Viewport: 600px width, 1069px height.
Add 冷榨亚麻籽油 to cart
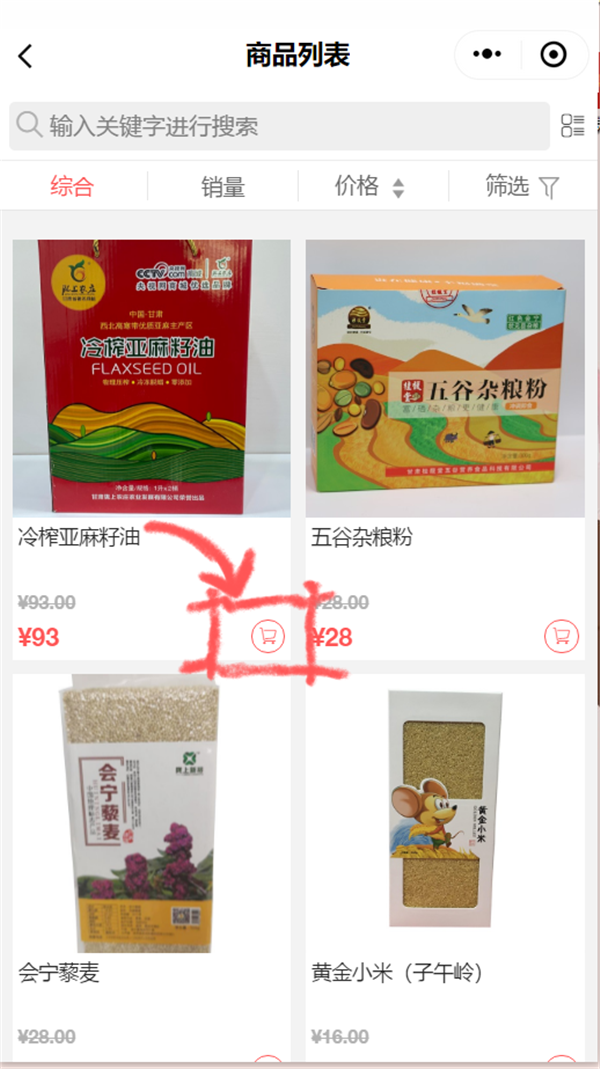point(268,635)
